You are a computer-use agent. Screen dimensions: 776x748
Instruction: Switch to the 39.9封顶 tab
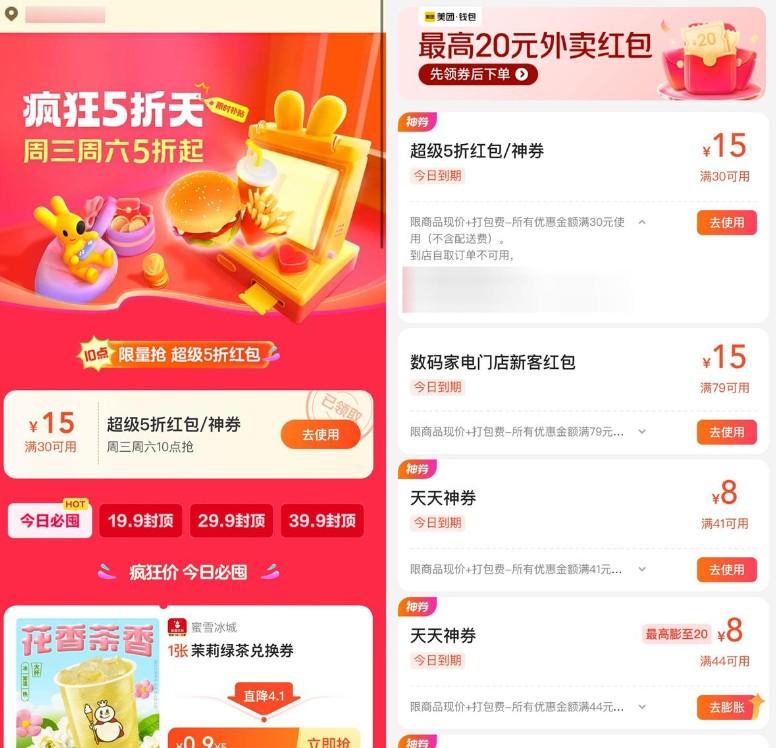(321, 521)
